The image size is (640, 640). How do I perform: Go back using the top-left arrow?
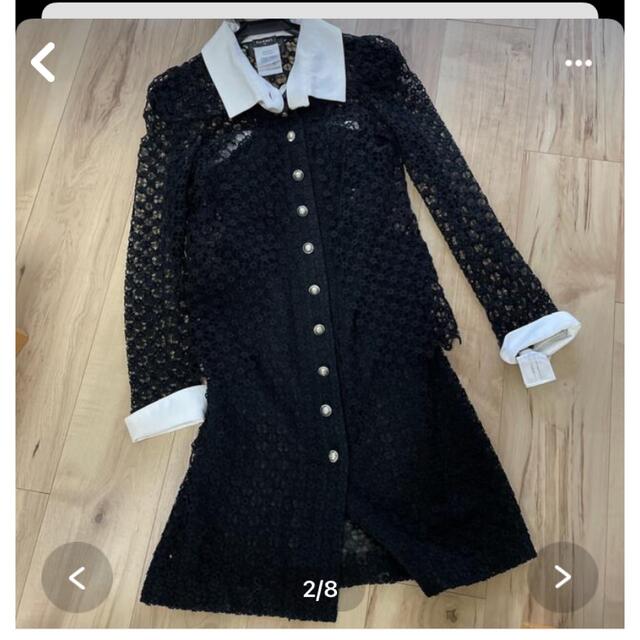(x=44, y=62)
